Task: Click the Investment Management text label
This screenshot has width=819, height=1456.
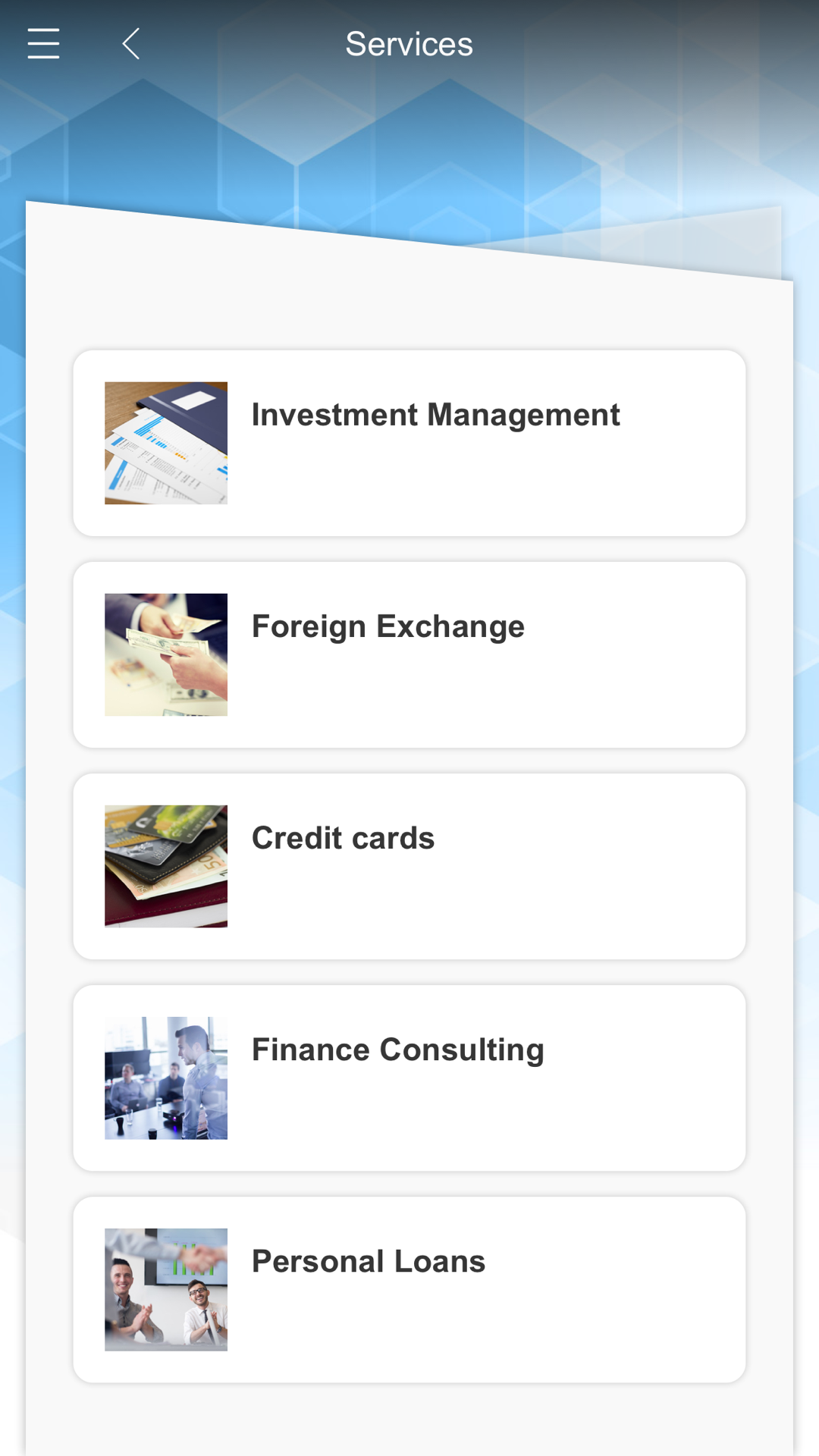Action: point(436,414)
